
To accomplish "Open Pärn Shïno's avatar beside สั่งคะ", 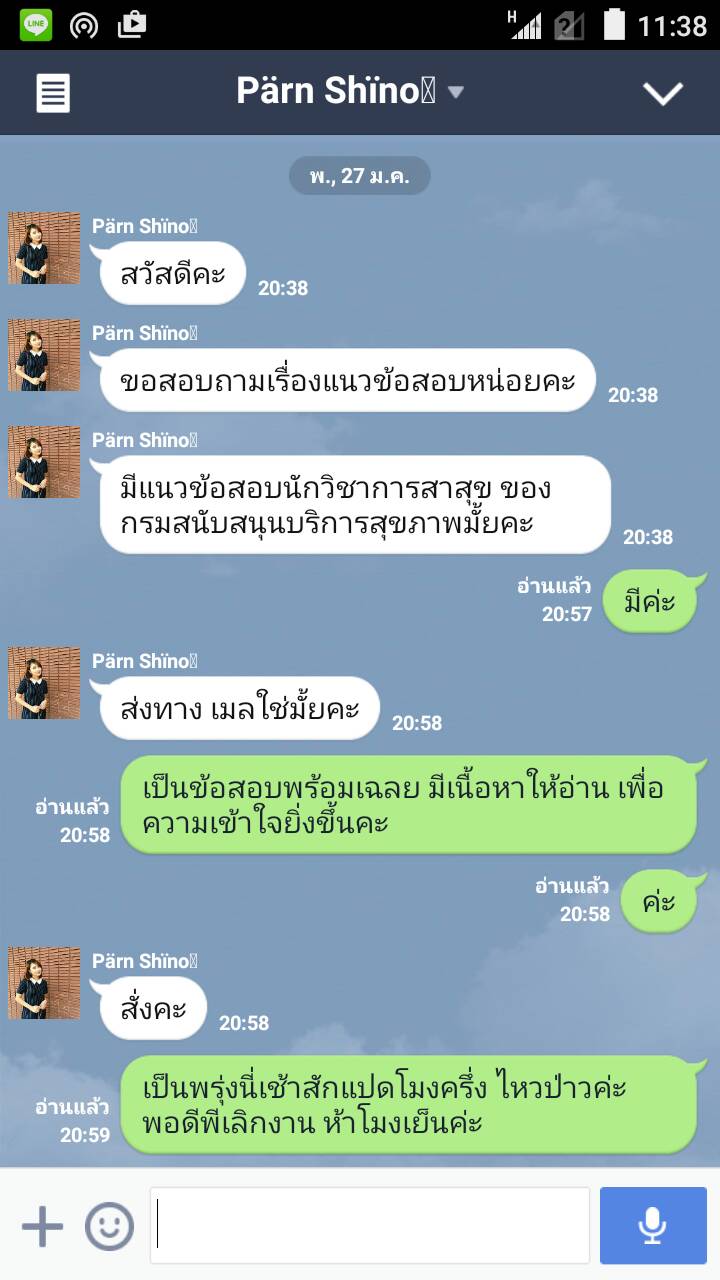I will pos(44,983).
